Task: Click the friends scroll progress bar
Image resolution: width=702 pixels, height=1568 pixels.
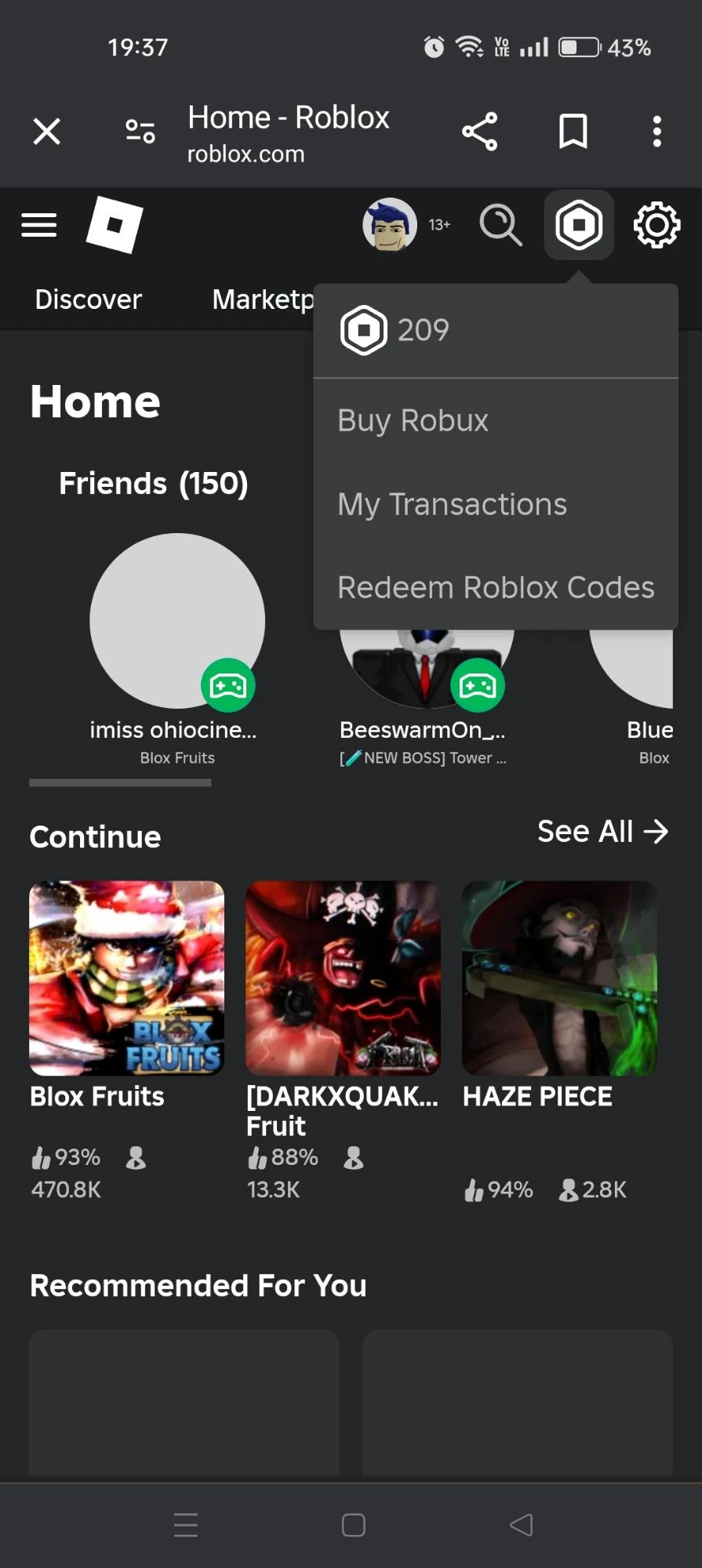Action: [119, 782]
